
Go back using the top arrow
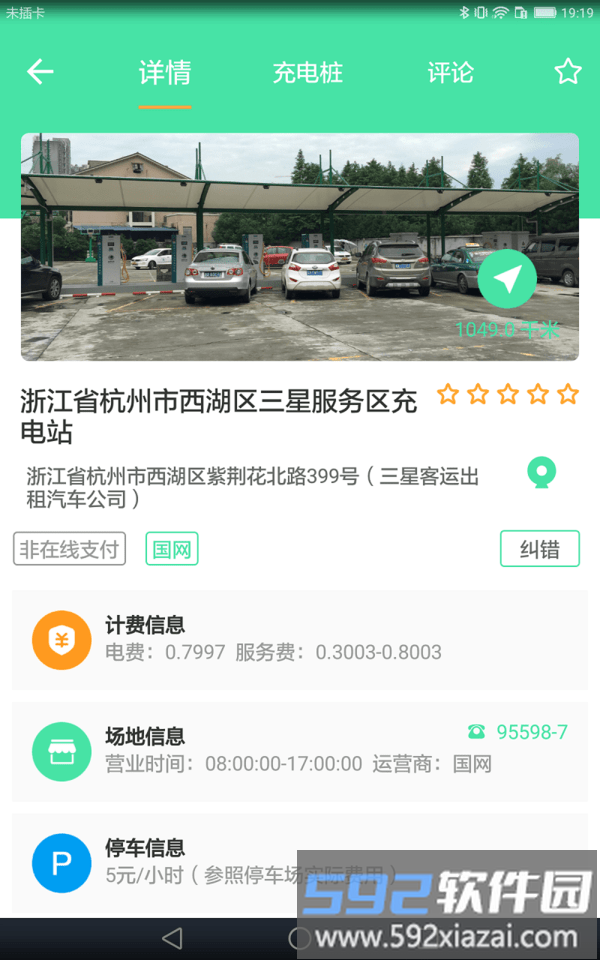(40, 72)
